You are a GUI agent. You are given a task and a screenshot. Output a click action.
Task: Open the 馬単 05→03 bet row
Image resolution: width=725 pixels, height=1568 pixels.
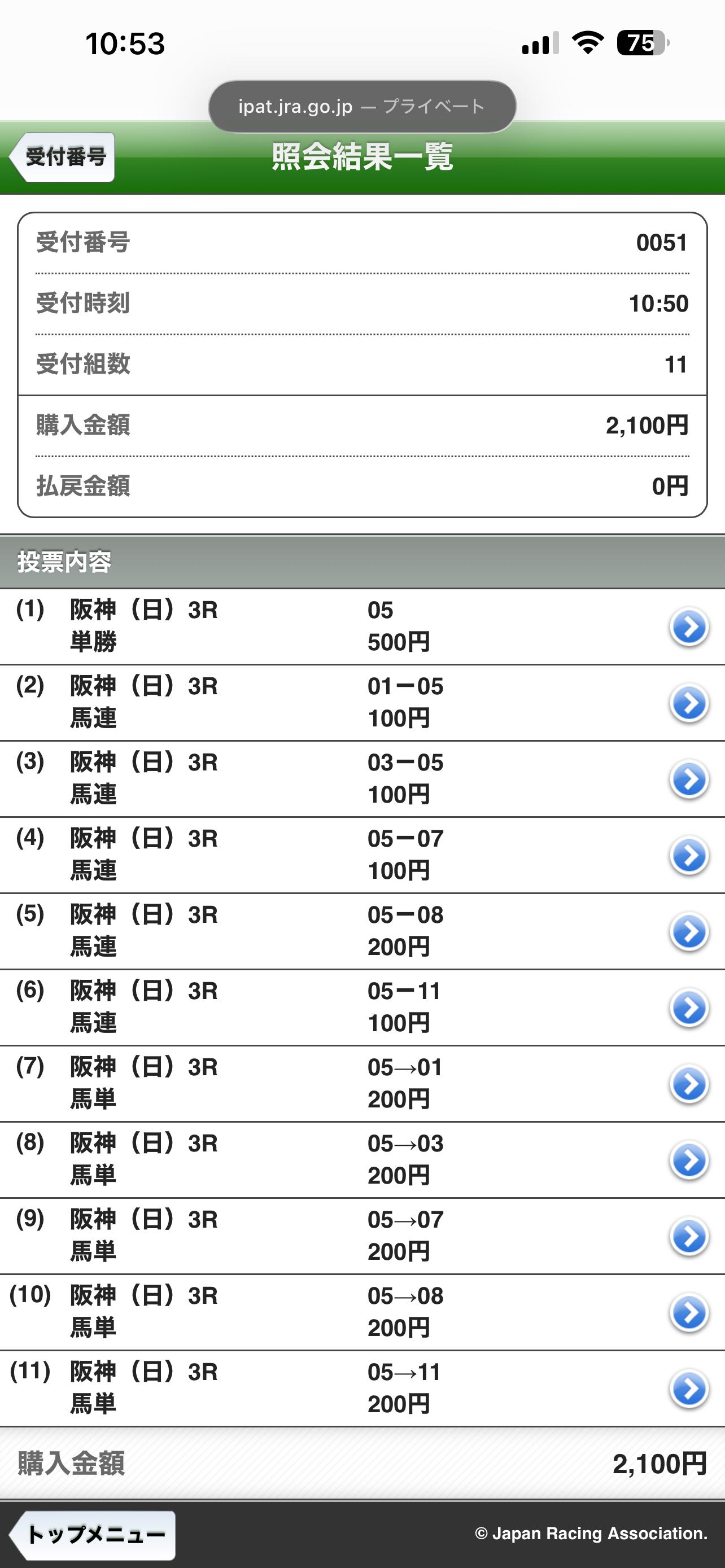[x=688, y=1160]
